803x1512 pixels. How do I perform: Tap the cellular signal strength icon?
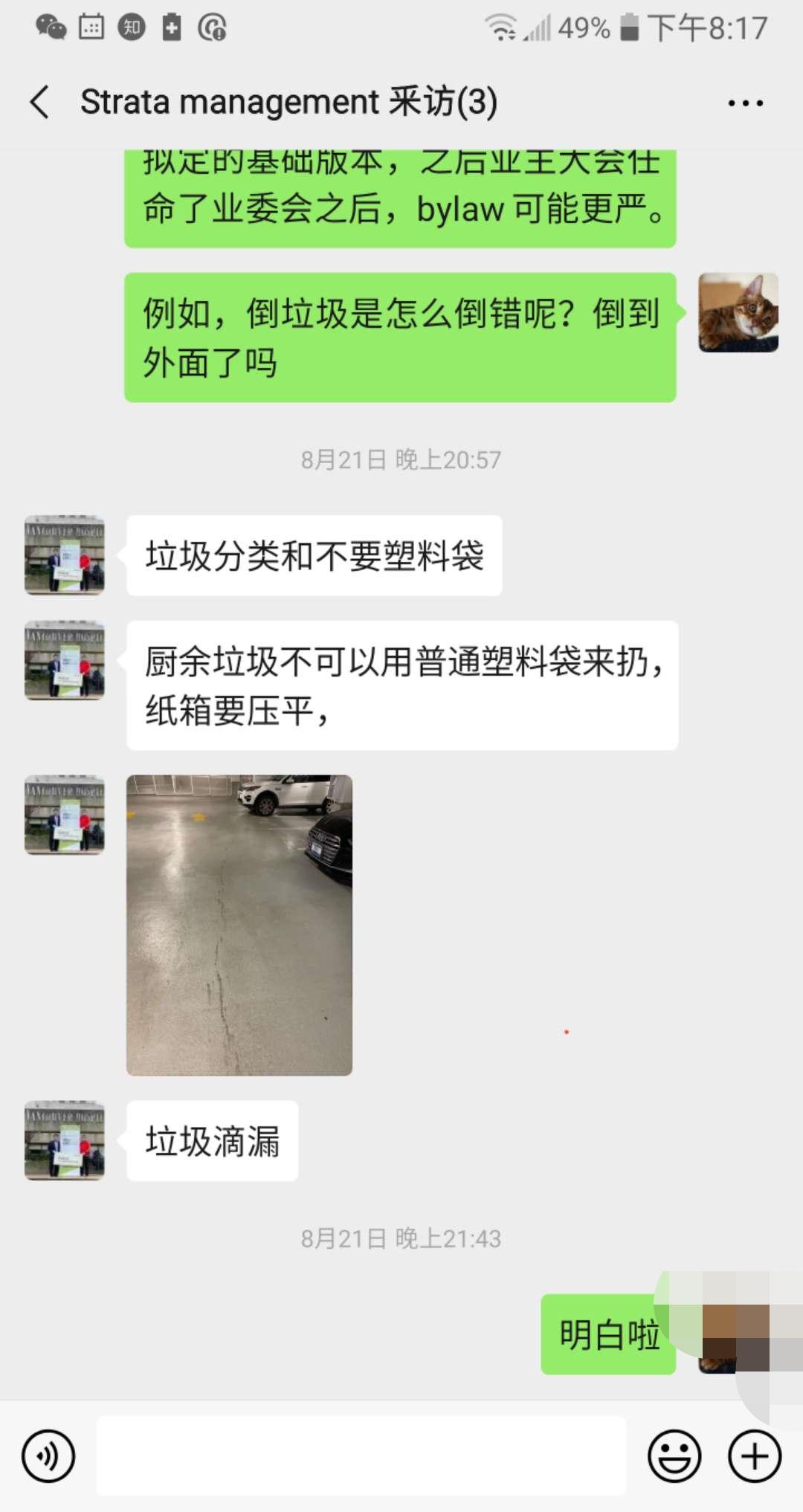click(x=537, y=28)
